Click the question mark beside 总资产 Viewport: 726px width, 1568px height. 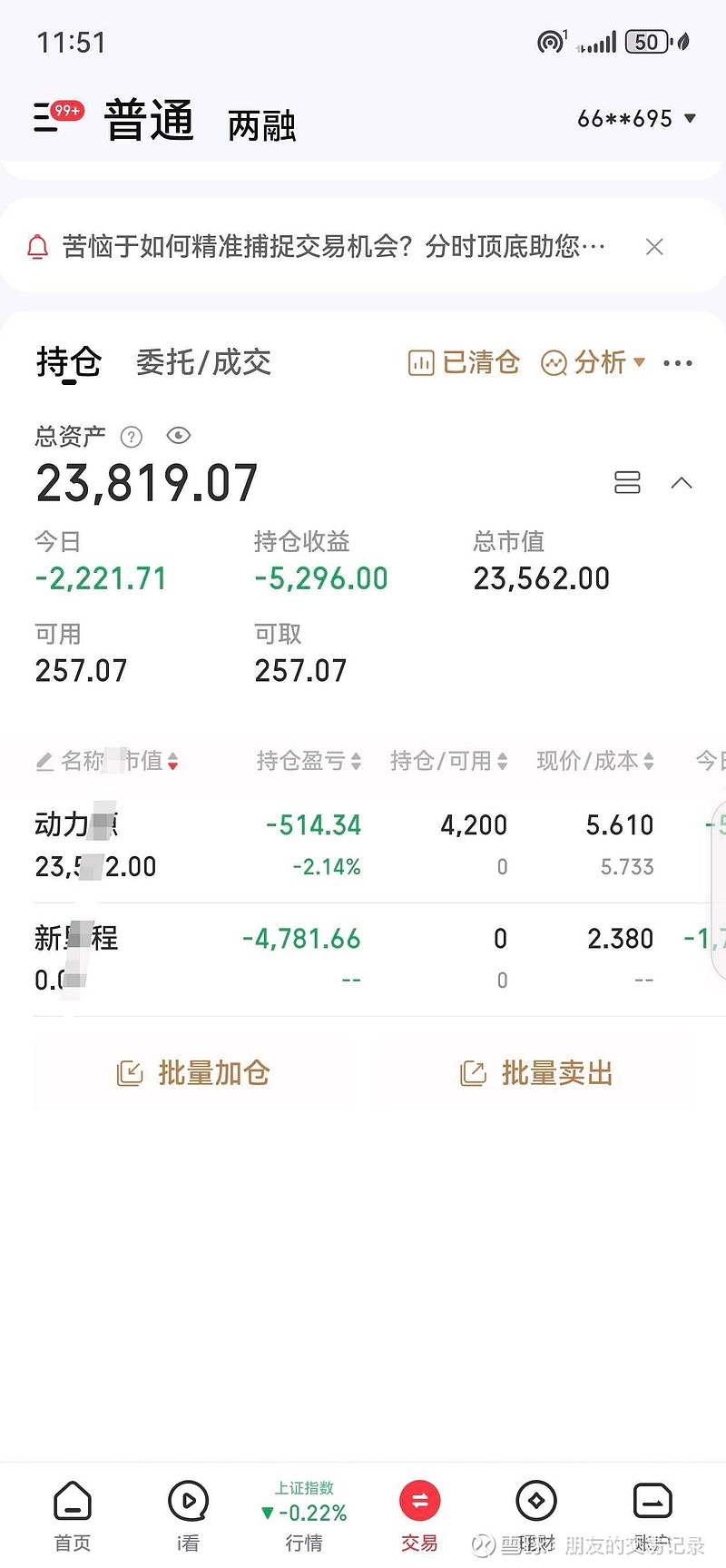[132, 437]
